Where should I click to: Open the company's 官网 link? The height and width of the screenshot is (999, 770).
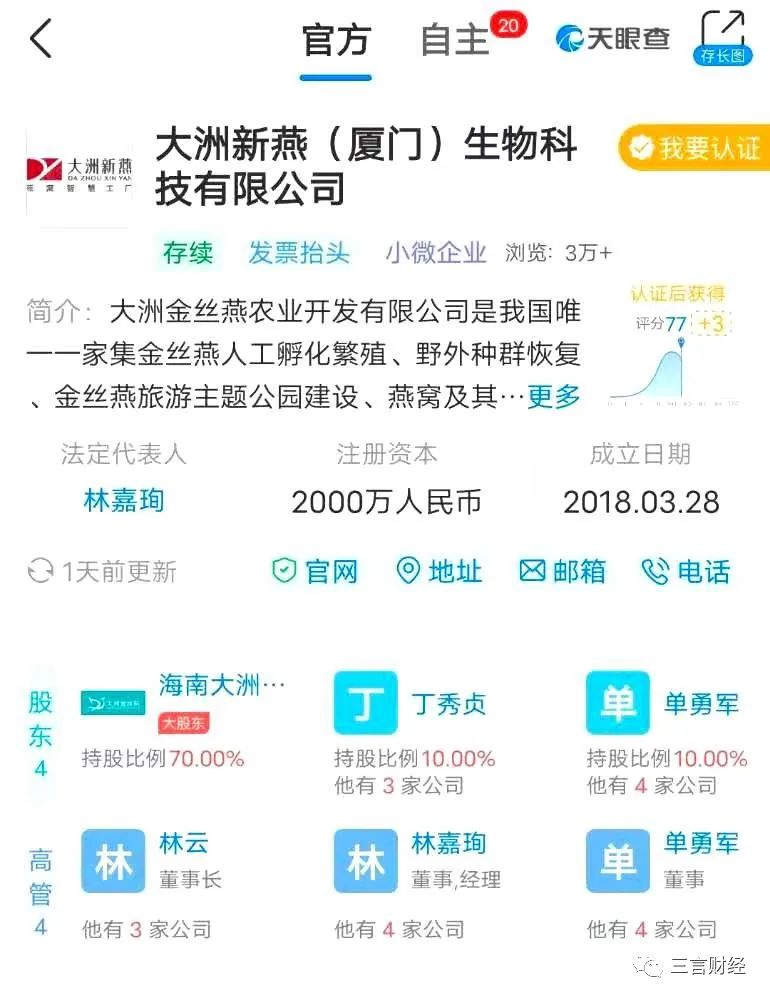315,571
